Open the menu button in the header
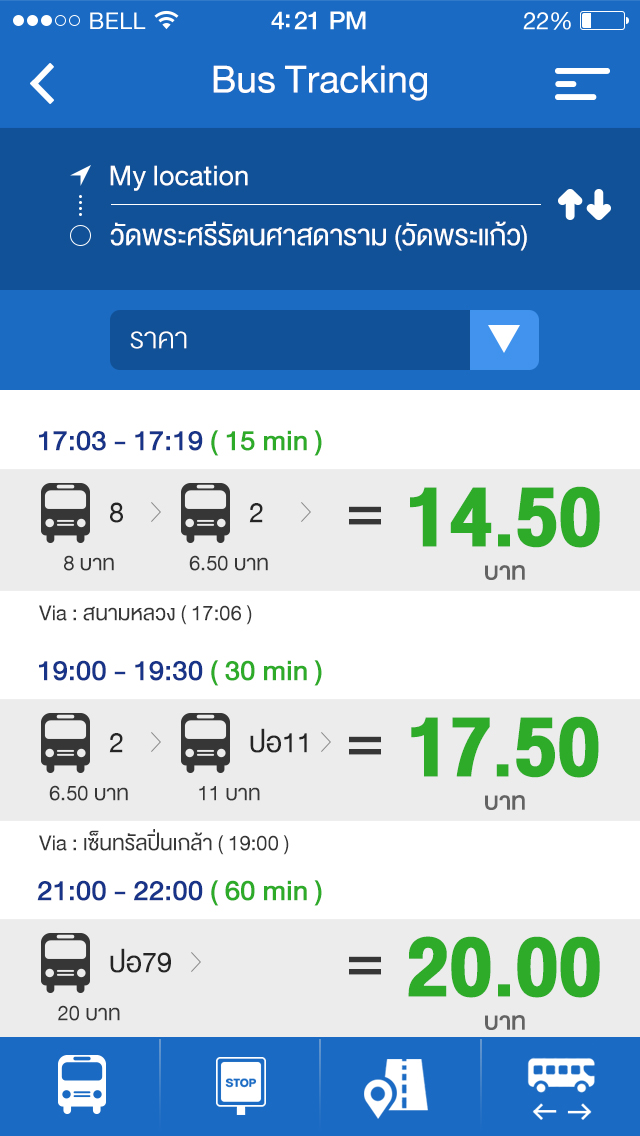The height and width of the screenshot is (1136, 640). point(582,83)
